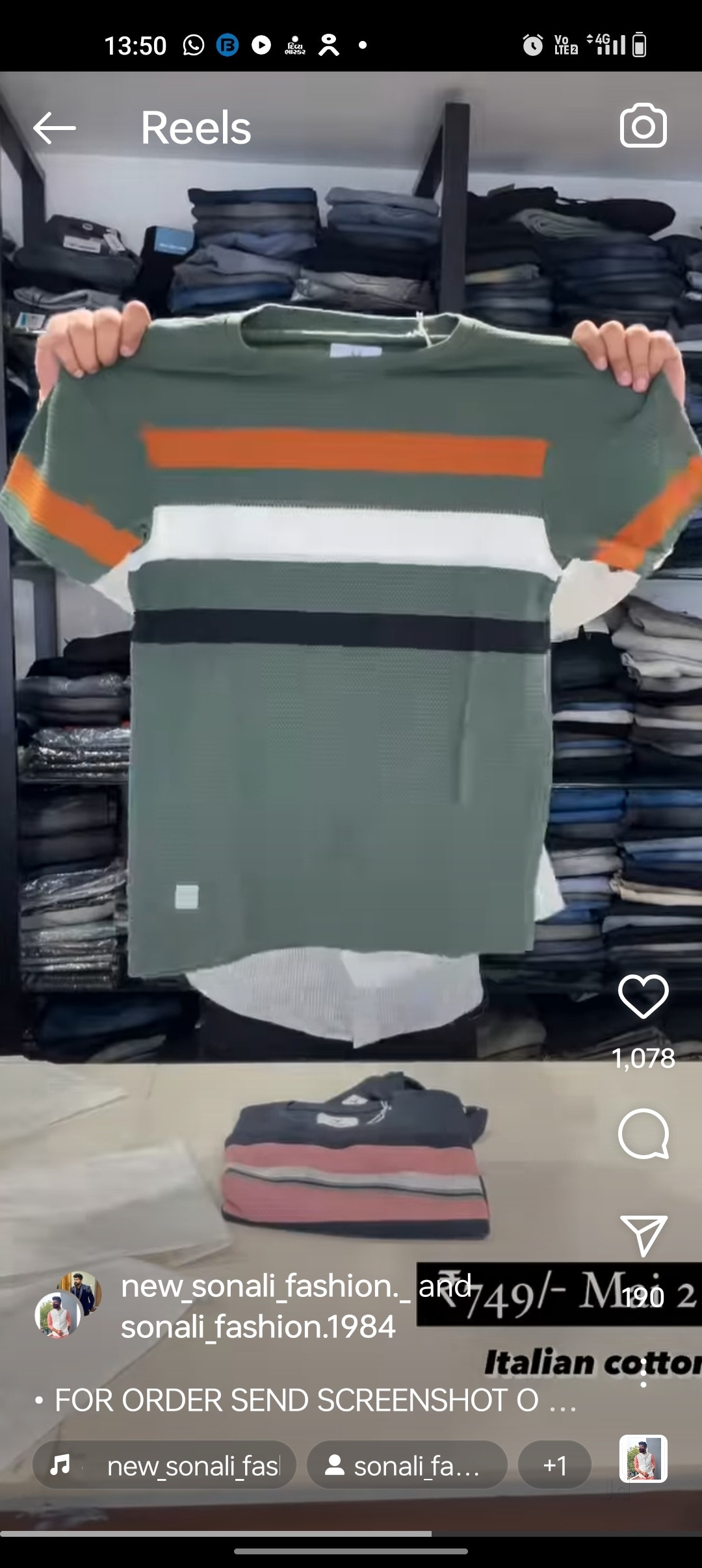Open the new_sonali_fas audio chip
Image resolution: width=702 pixels, height=1568 pixels.
pyautogui.click(x=165, y=1465)
